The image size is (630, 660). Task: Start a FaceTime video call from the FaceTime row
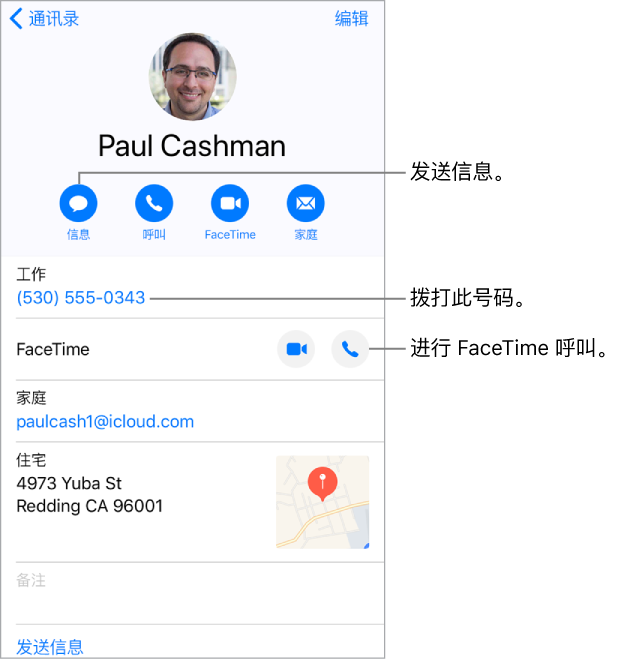click(295, 350)
